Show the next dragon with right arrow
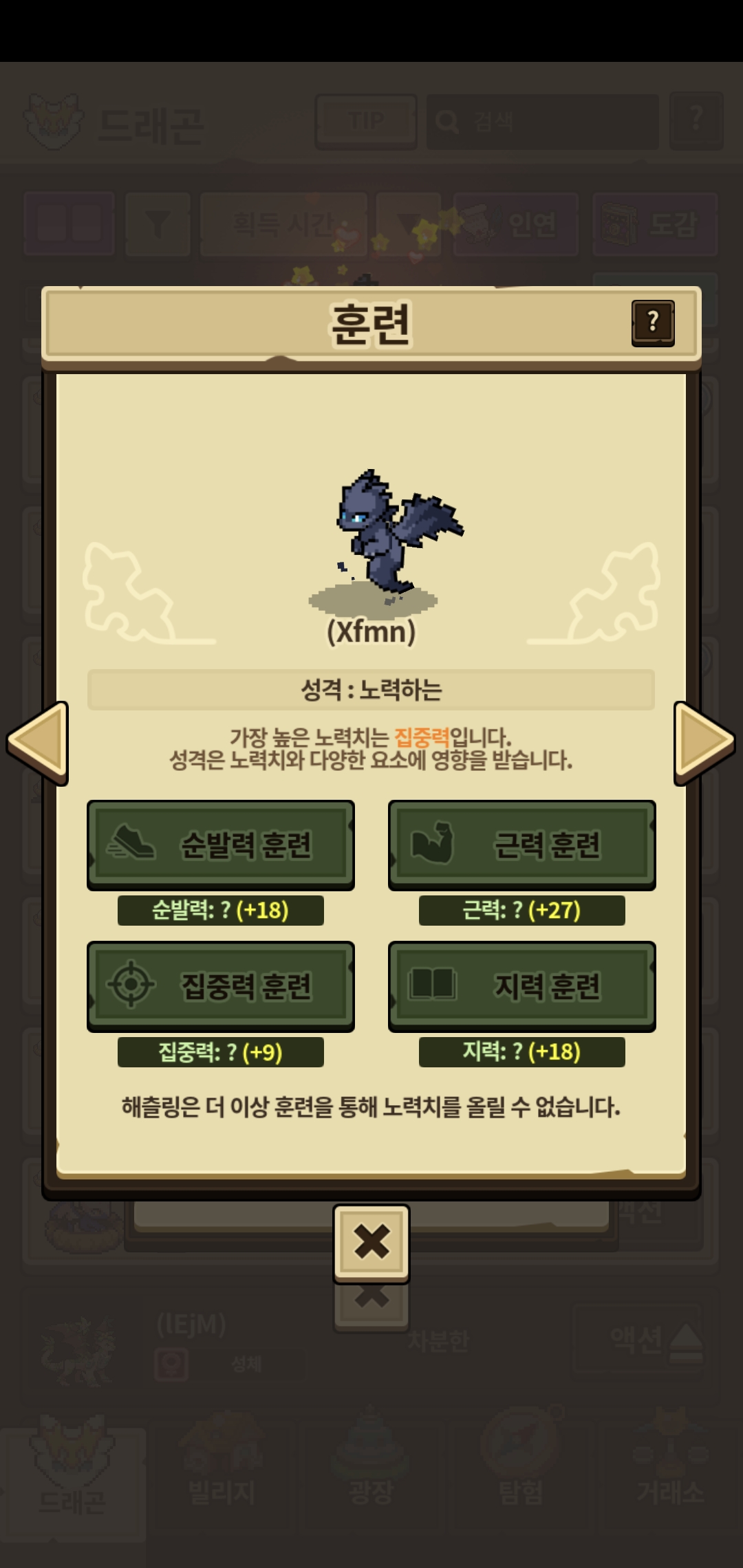The height and width of the screenshot is (1568, 743). point(704,743)
